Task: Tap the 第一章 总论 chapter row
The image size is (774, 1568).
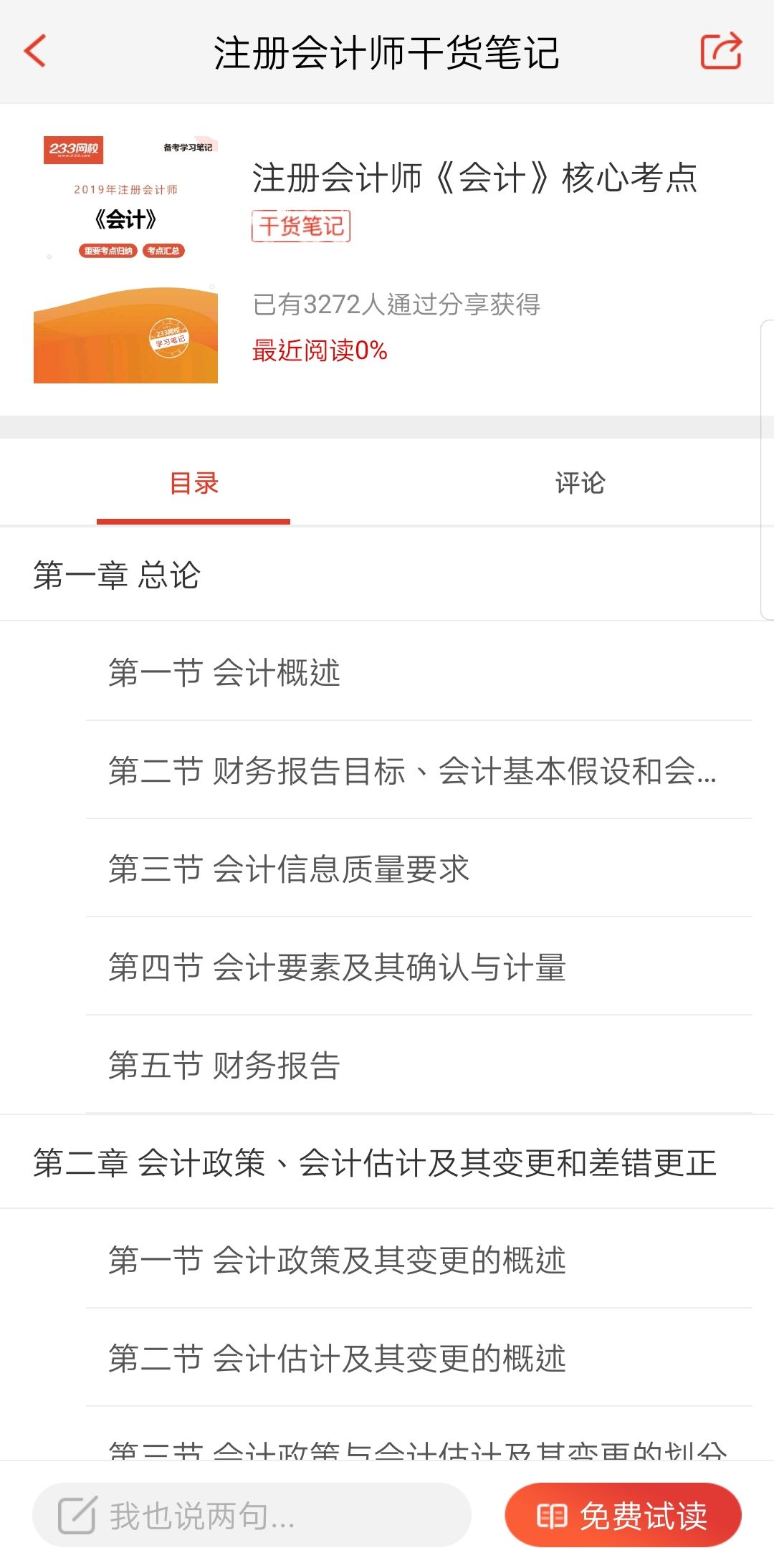Action: (117, 575)
